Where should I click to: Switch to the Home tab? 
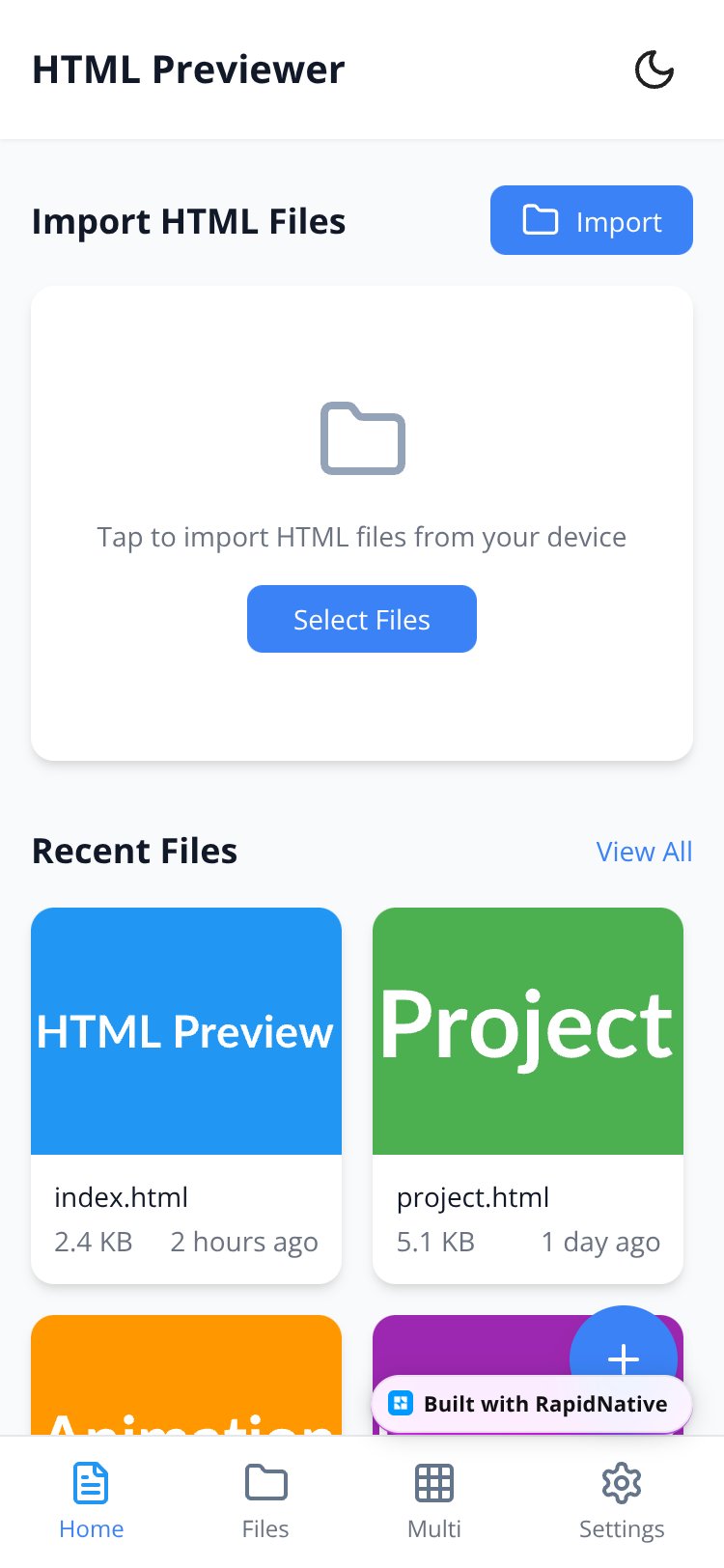click(x=91, y=1501)
